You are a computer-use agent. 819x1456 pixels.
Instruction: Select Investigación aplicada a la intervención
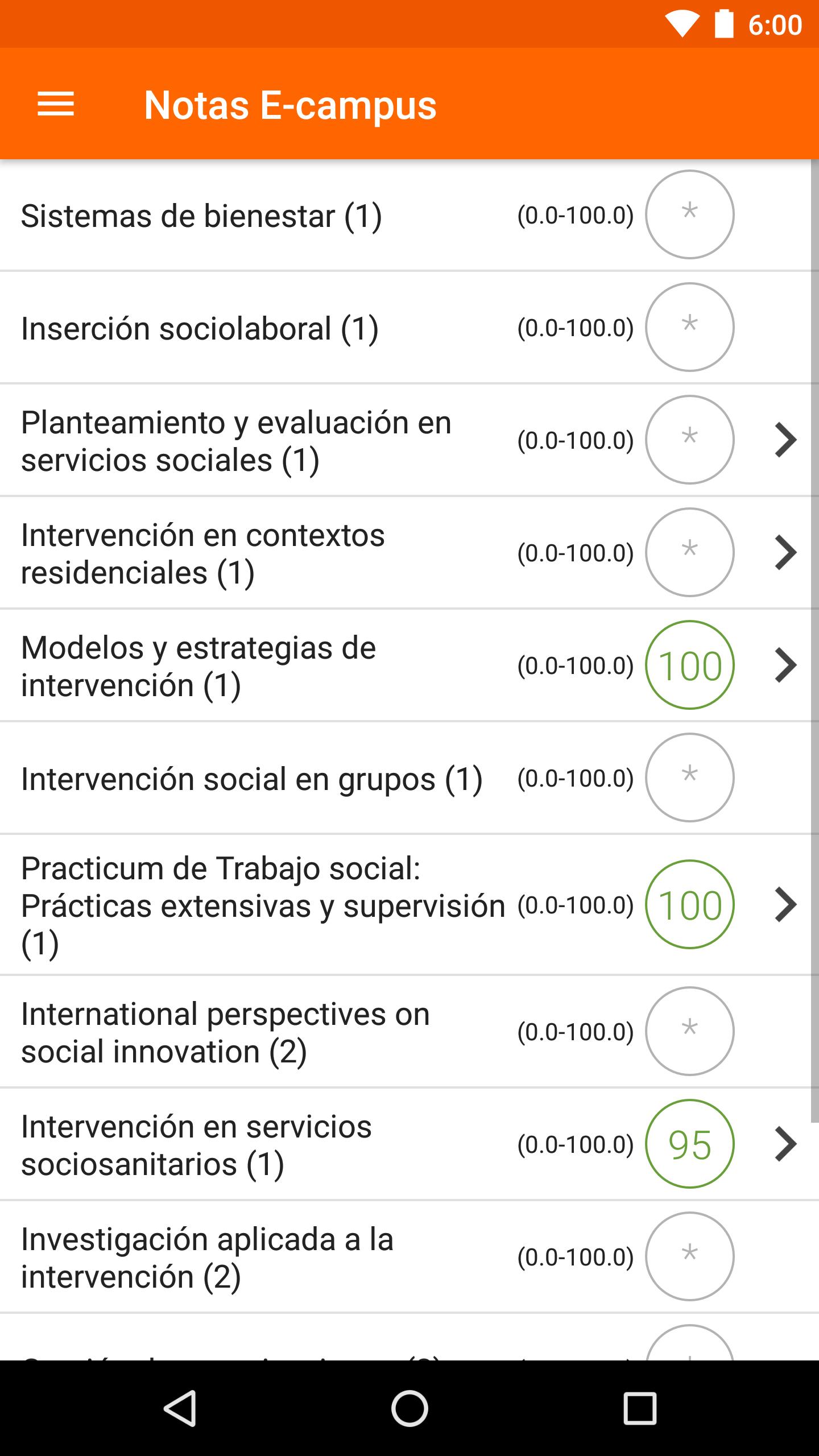pyautogui.click(x=406, y=1257)
